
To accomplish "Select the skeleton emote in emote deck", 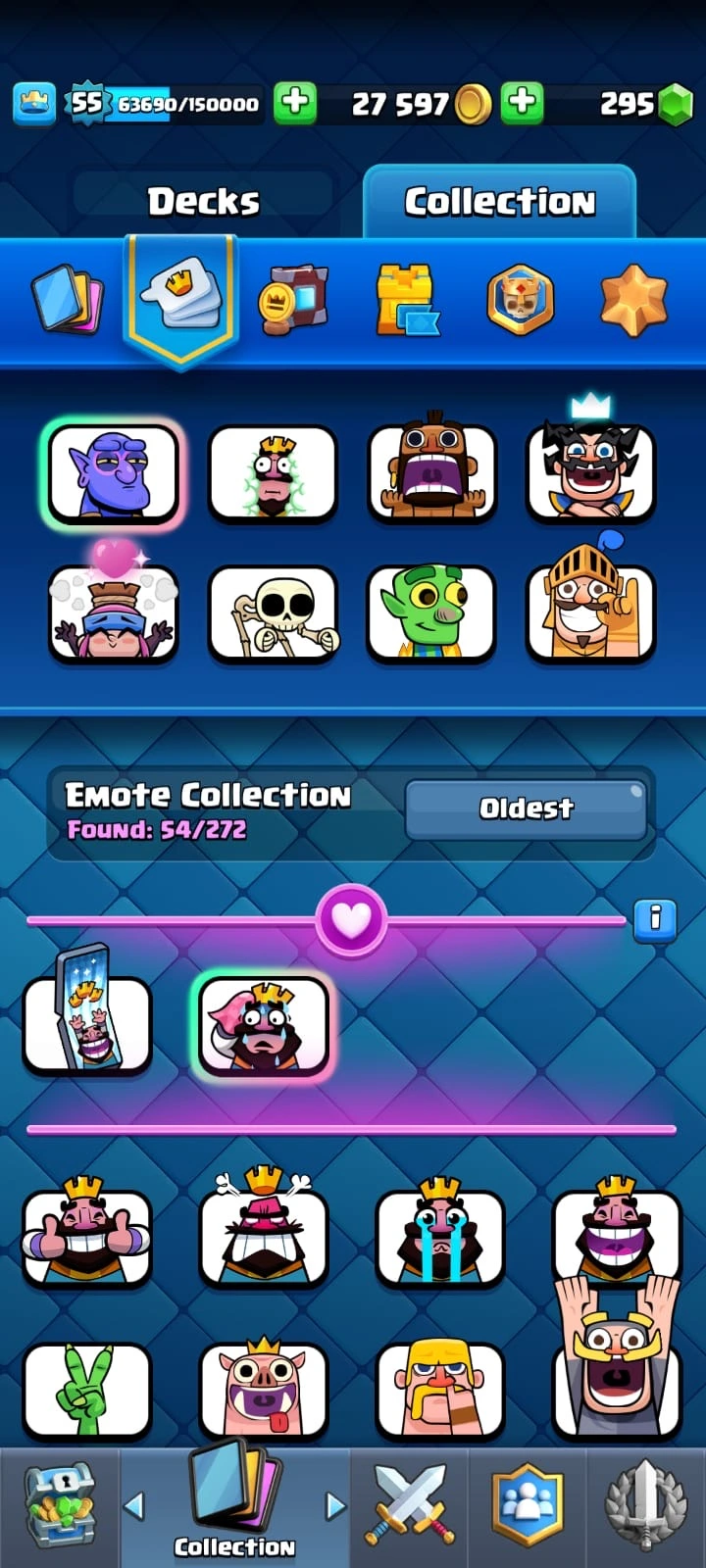I will coord(273,613).
